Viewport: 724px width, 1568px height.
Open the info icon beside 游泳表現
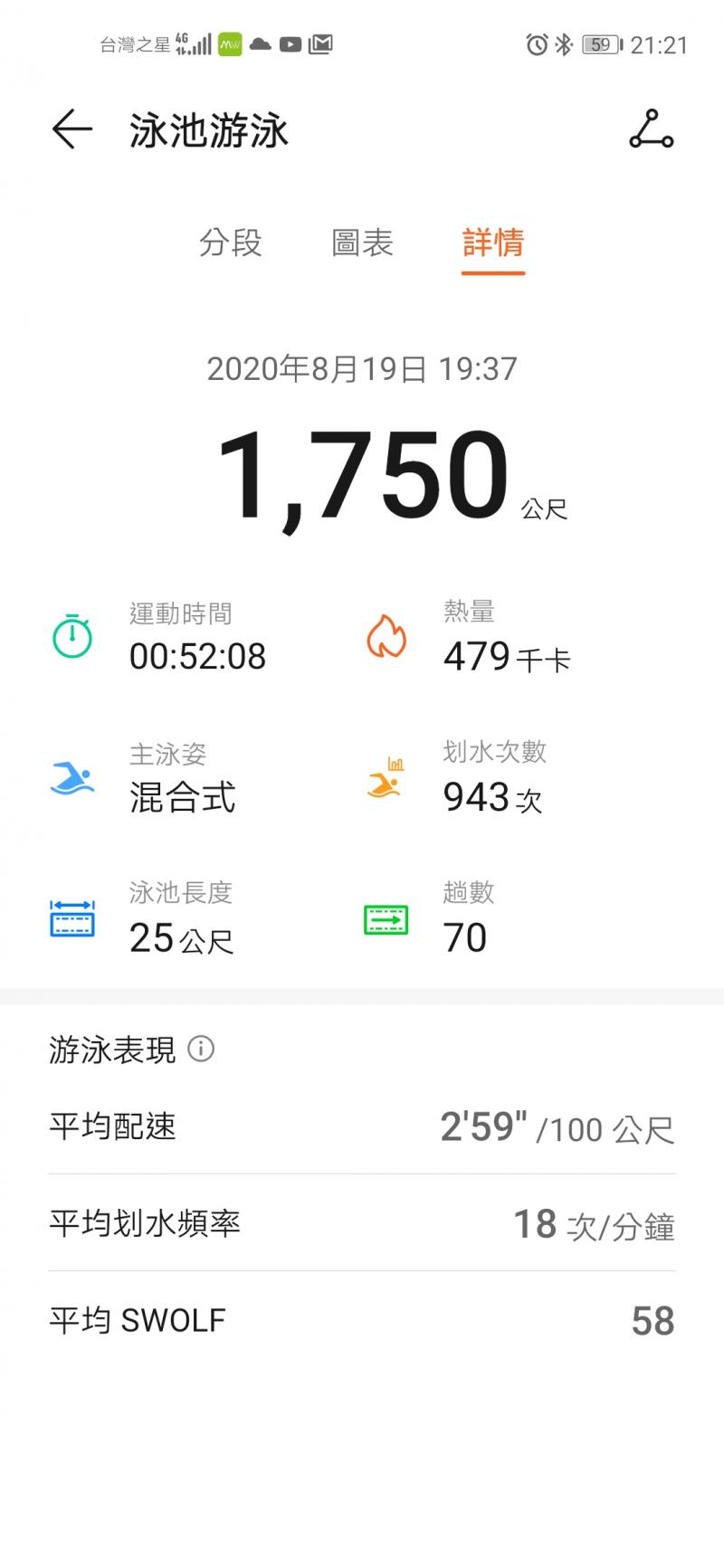point(201,1050)
